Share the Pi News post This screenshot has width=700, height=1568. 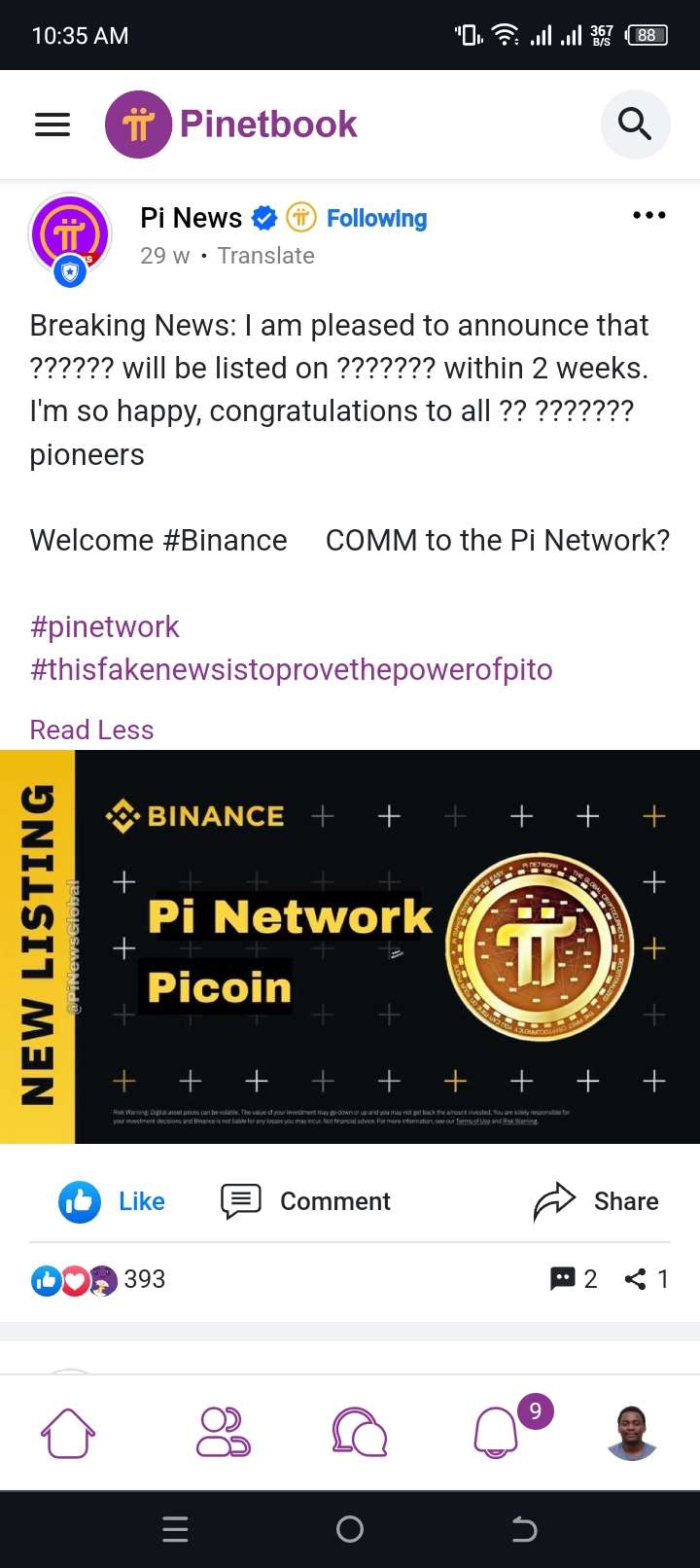pos(596,1201)
